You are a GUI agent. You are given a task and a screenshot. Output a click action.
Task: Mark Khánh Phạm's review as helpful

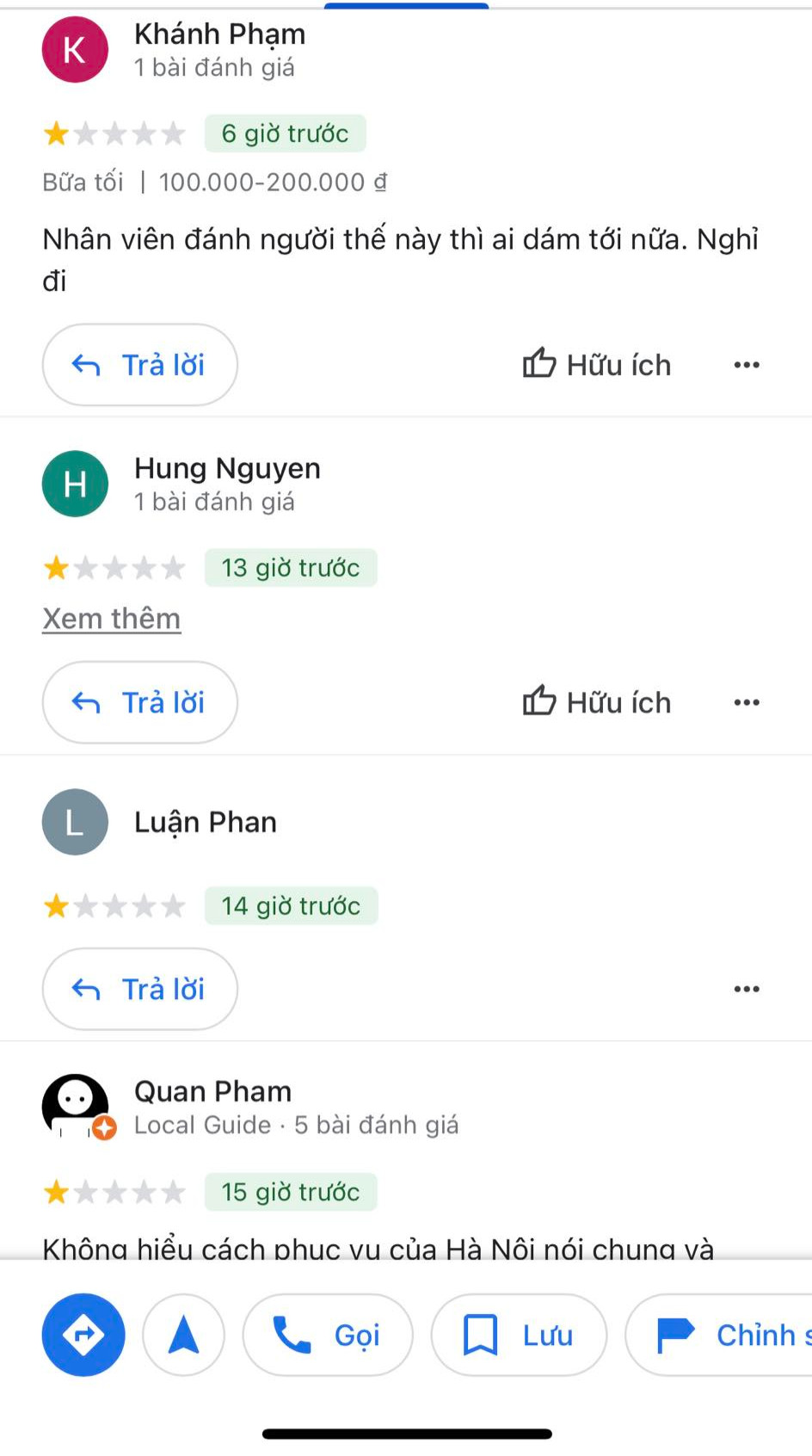597,365
